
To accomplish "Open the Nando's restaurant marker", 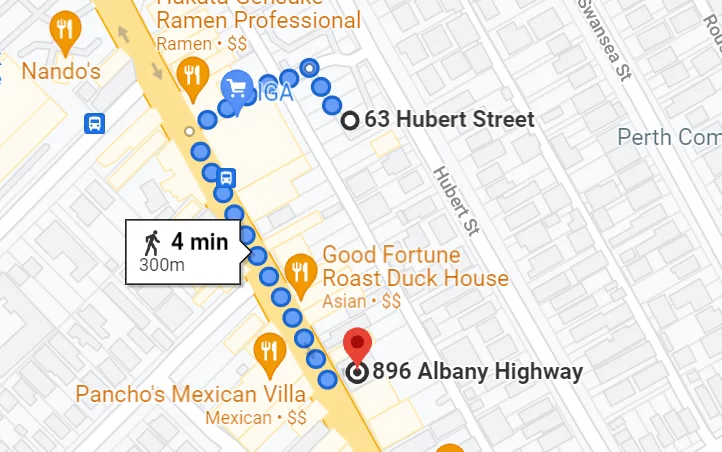I will pos(65,34).
